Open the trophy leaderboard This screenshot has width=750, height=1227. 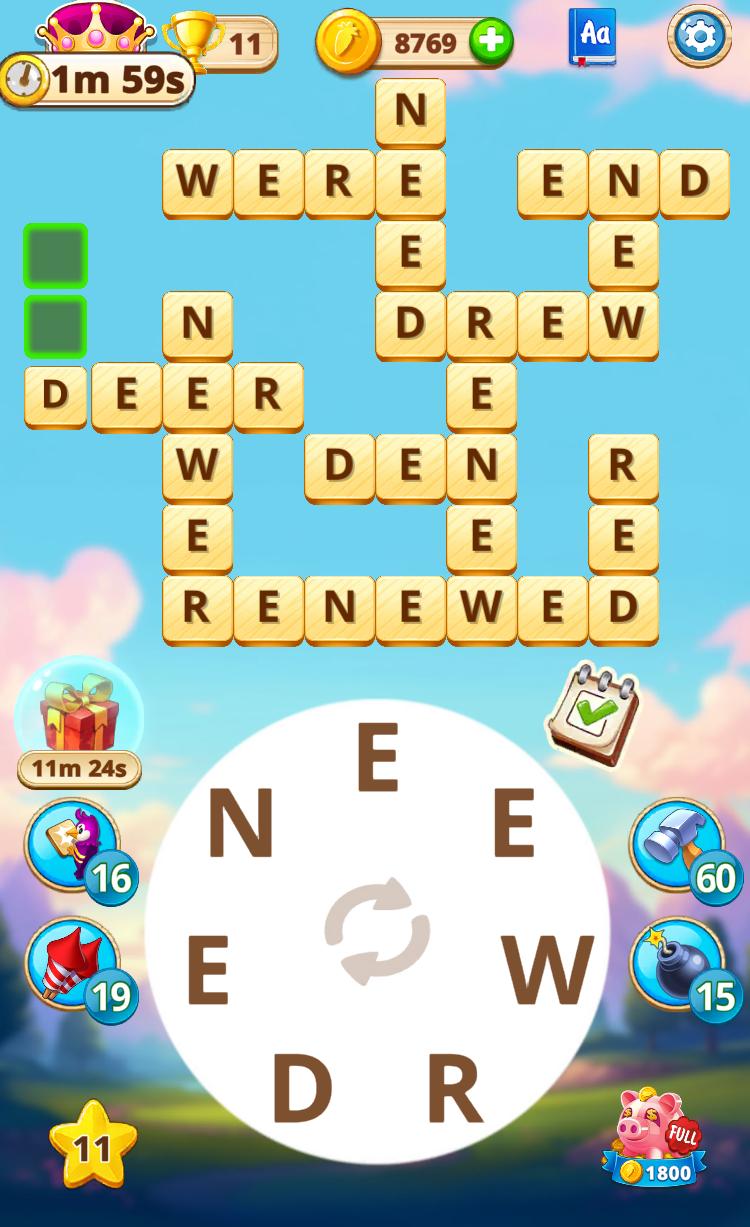[220, 43]
